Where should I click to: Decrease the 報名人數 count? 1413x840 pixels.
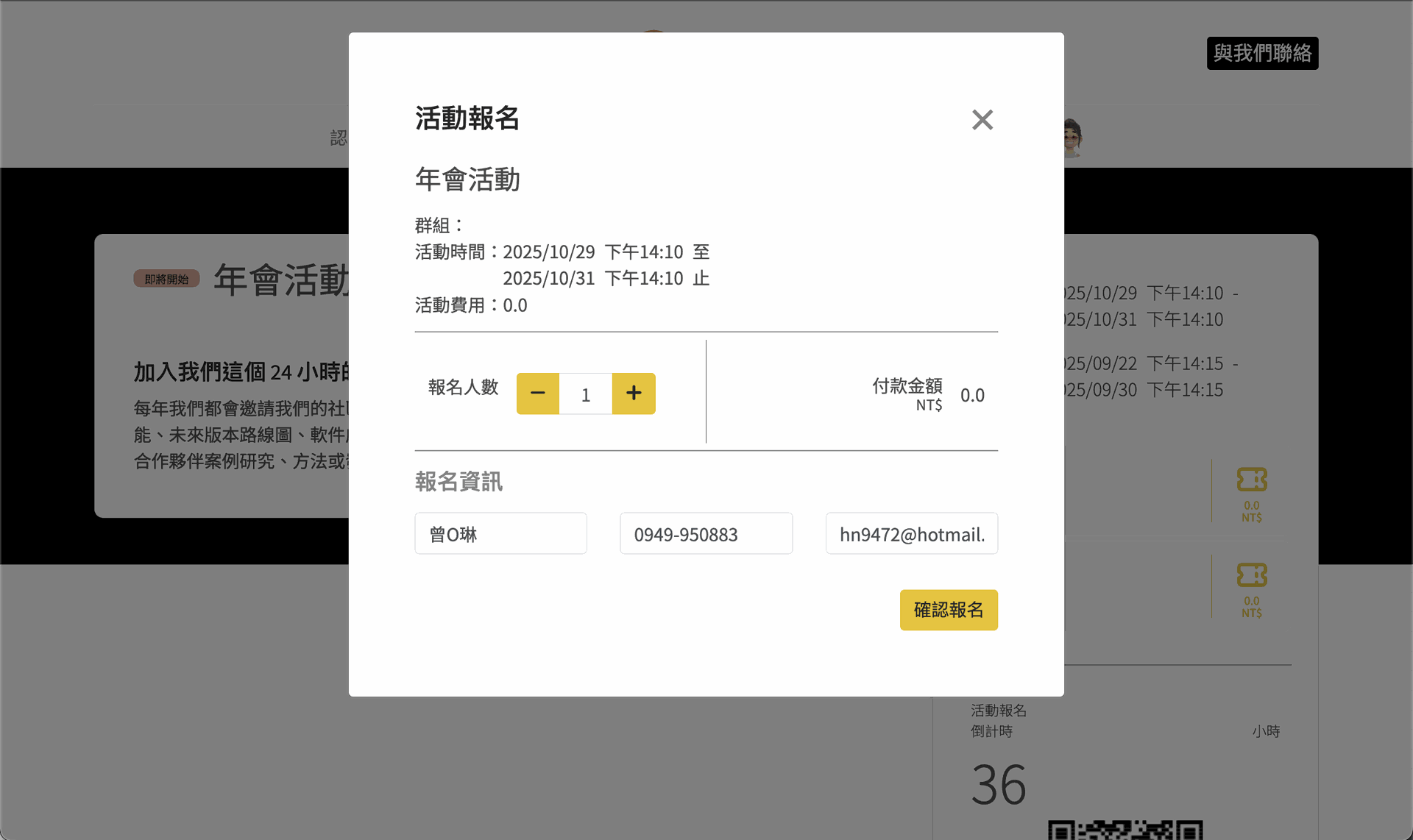tap(538, 394)
